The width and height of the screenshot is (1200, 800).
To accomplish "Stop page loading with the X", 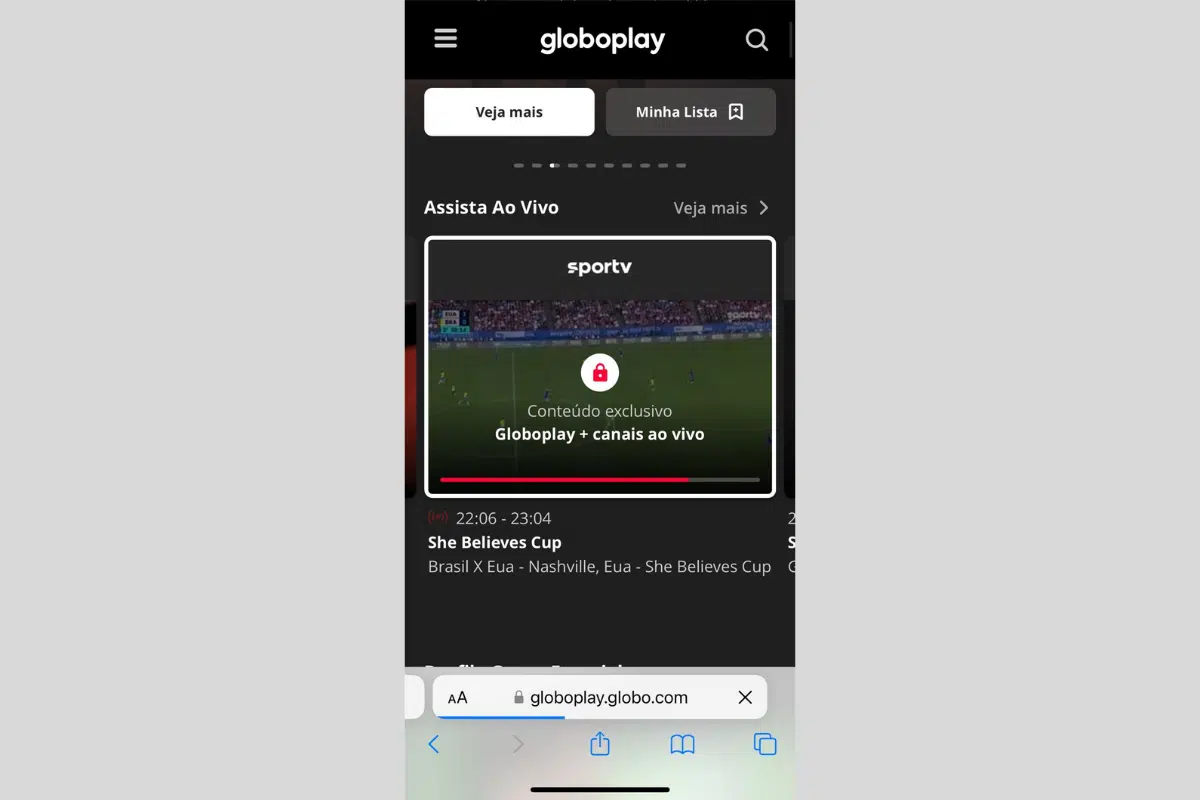I will click(x=745, y=698).
